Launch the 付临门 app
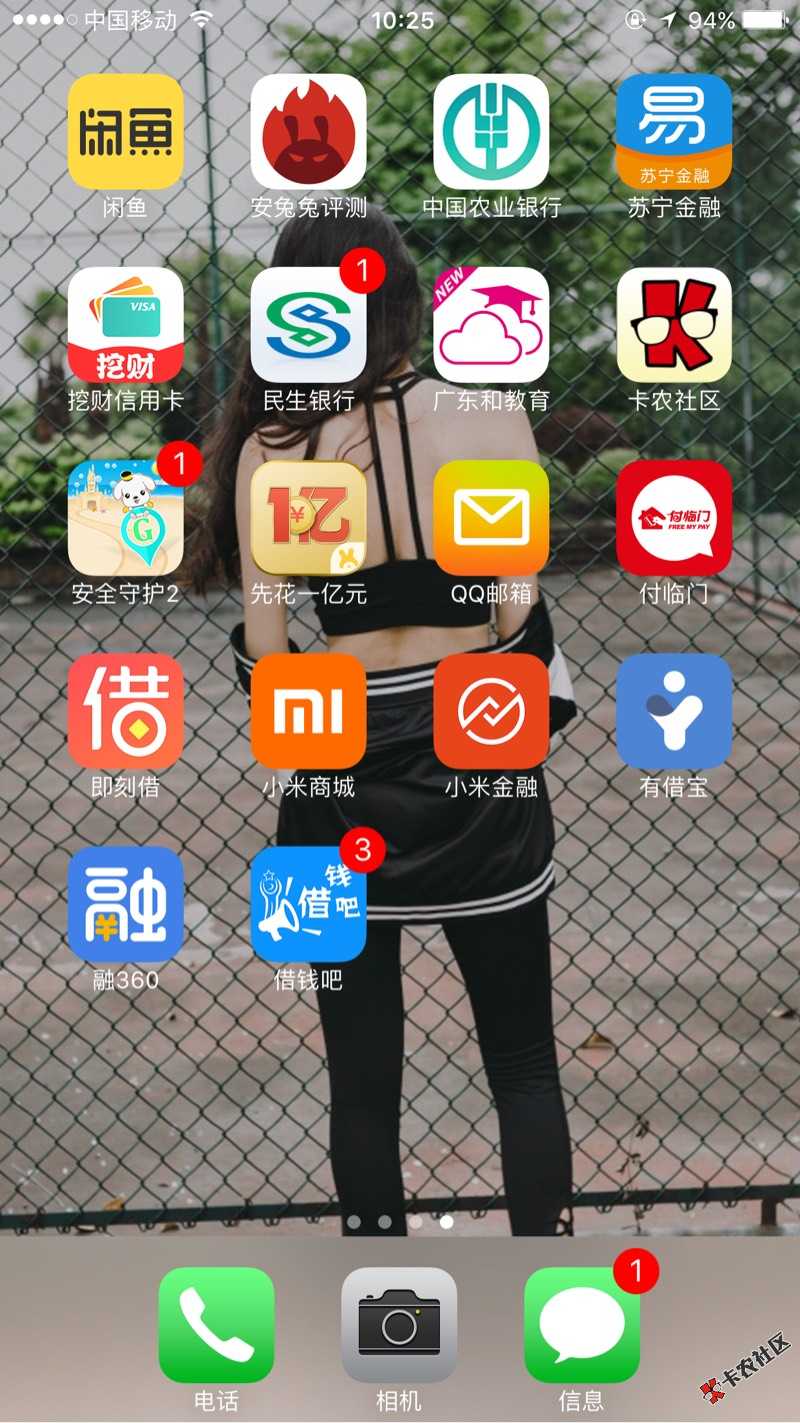The width and height of the screenshot is (800, 1423). [674, 517]
